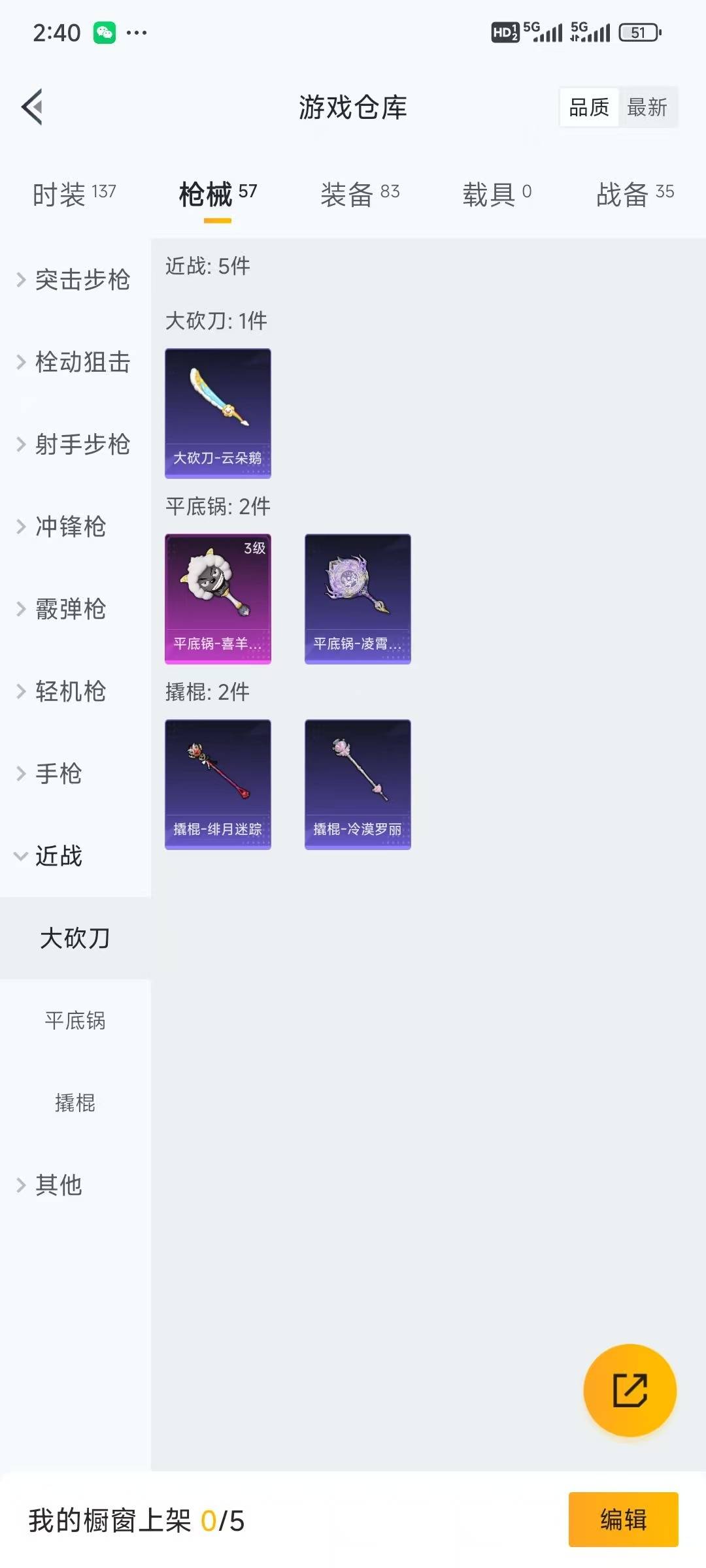The height and width of the screenshot is (1568, 706).
Task: Collapse the 近战 category
Action: click(x=58, y=857)
